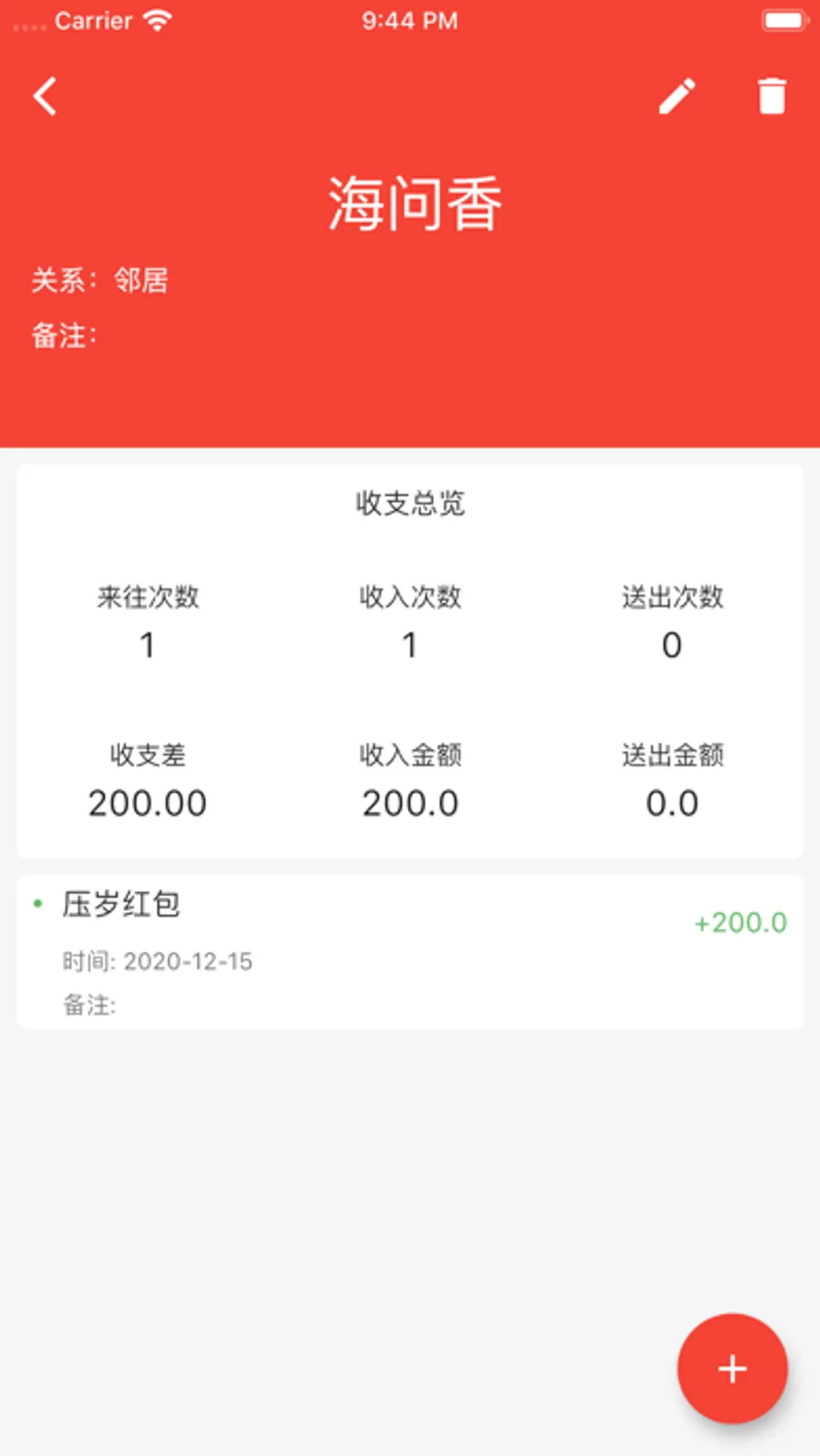Delete this contact with the trash icon
The image size is (820, 1456).
772,96
